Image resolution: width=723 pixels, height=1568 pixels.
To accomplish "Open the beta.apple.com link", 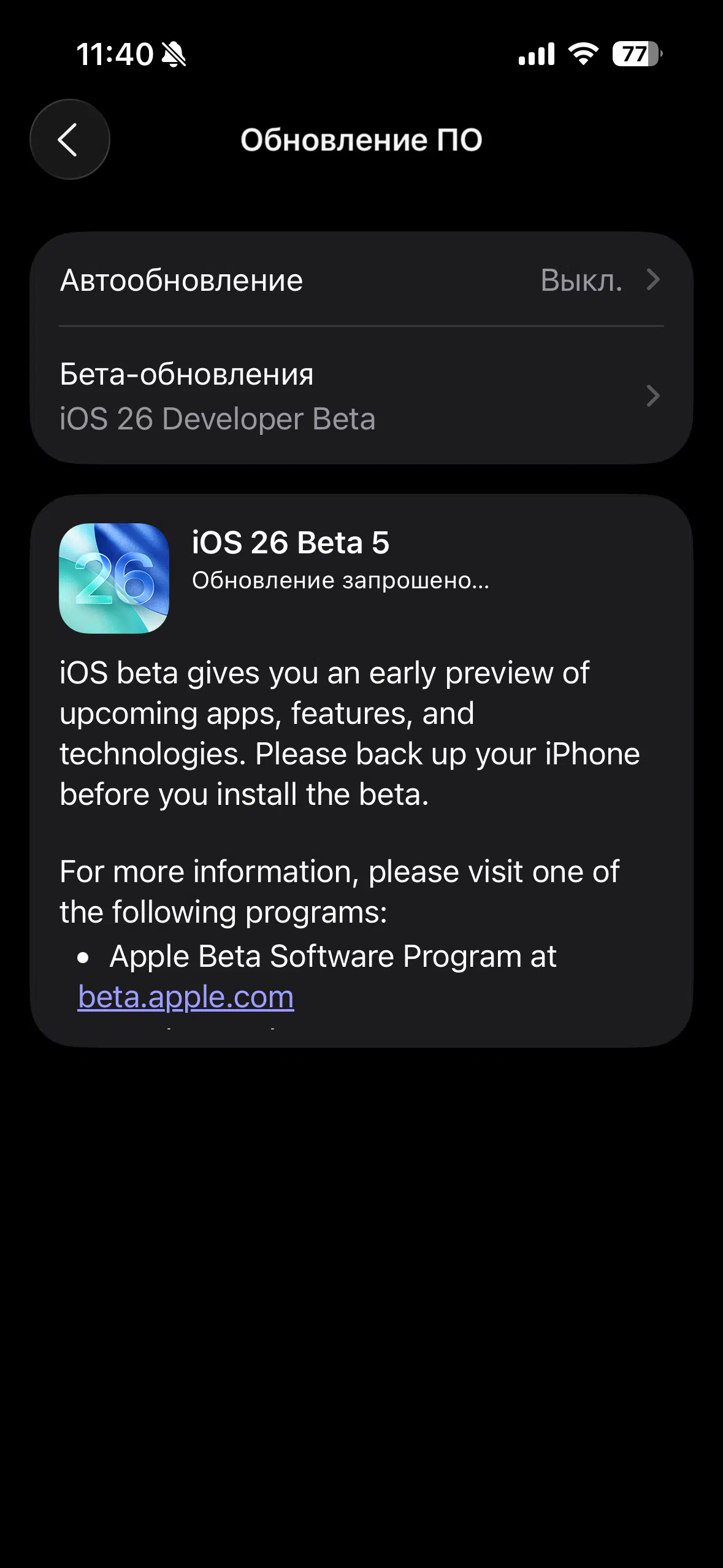I will pyautogui.click(x=186, y=997).
